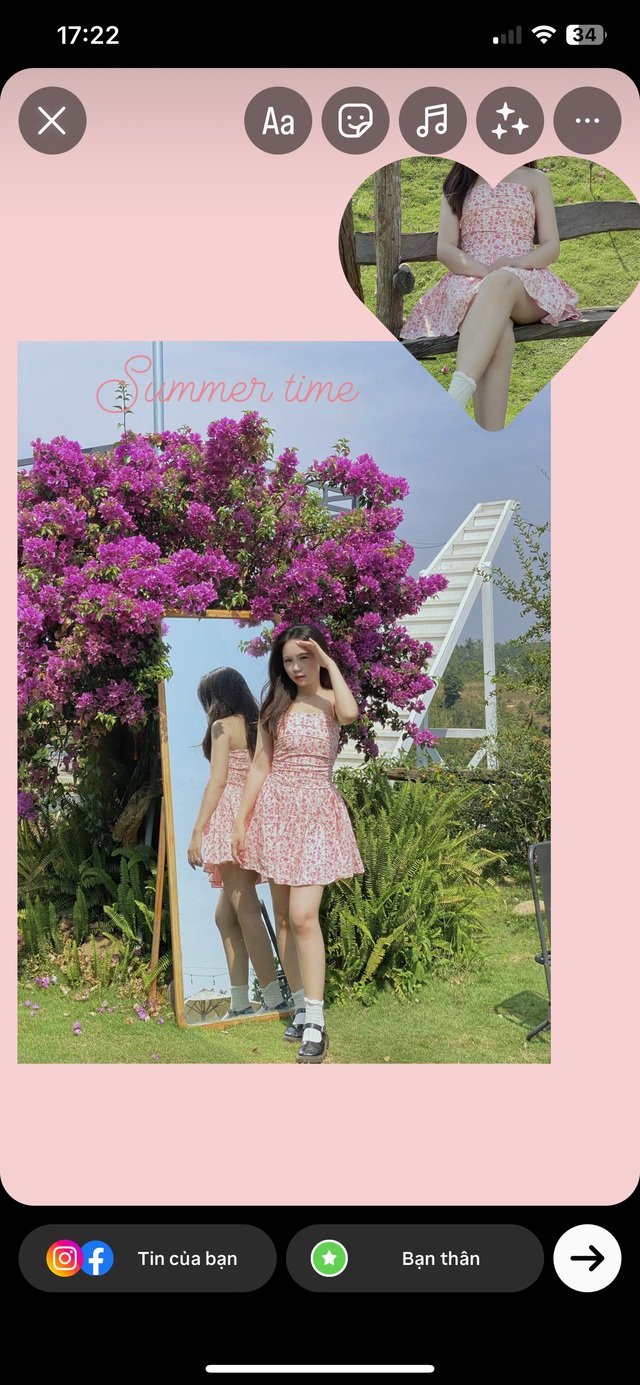Share to Bạn thân list
Screen dimensions: 640x1385
coord(414,1258)
